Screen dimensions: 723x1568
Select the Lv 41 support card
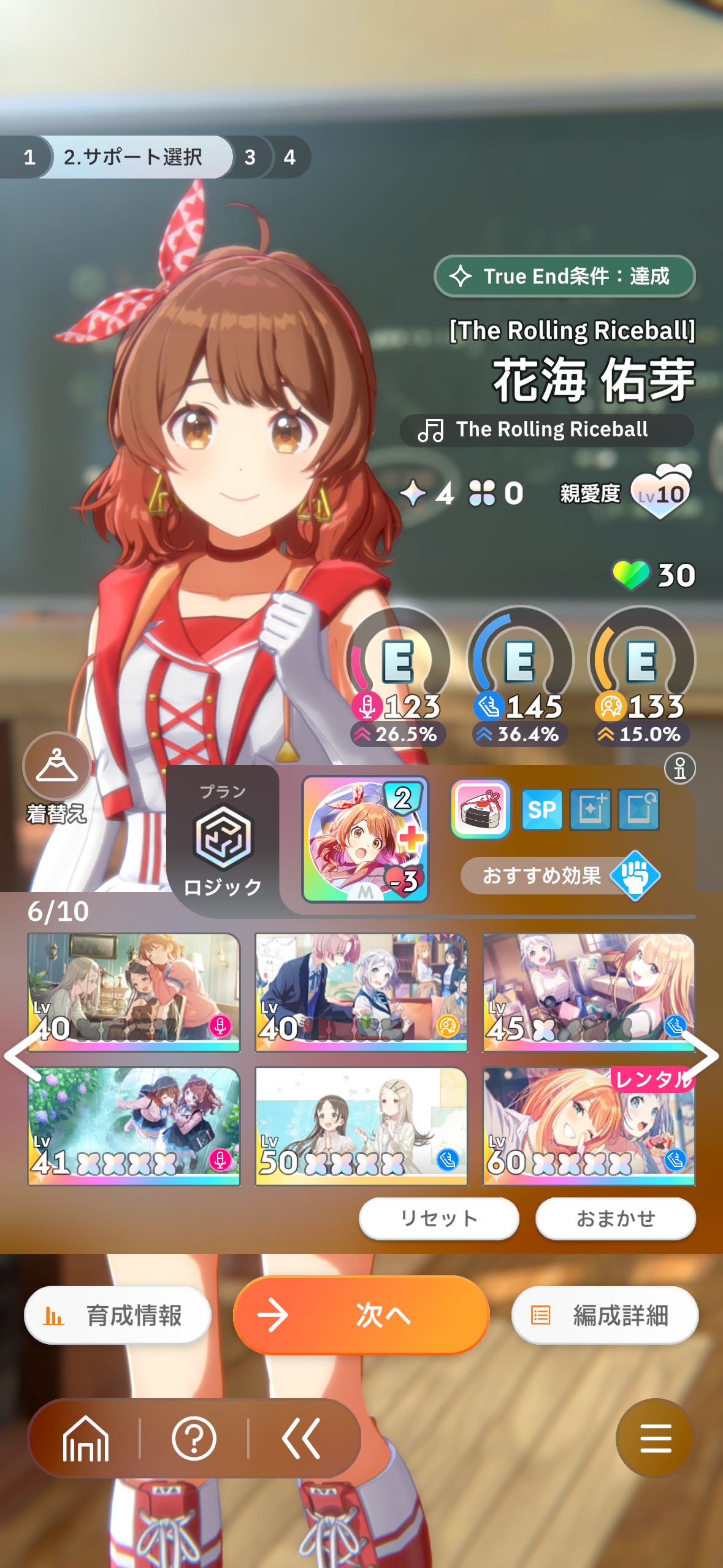(134, 1126)
